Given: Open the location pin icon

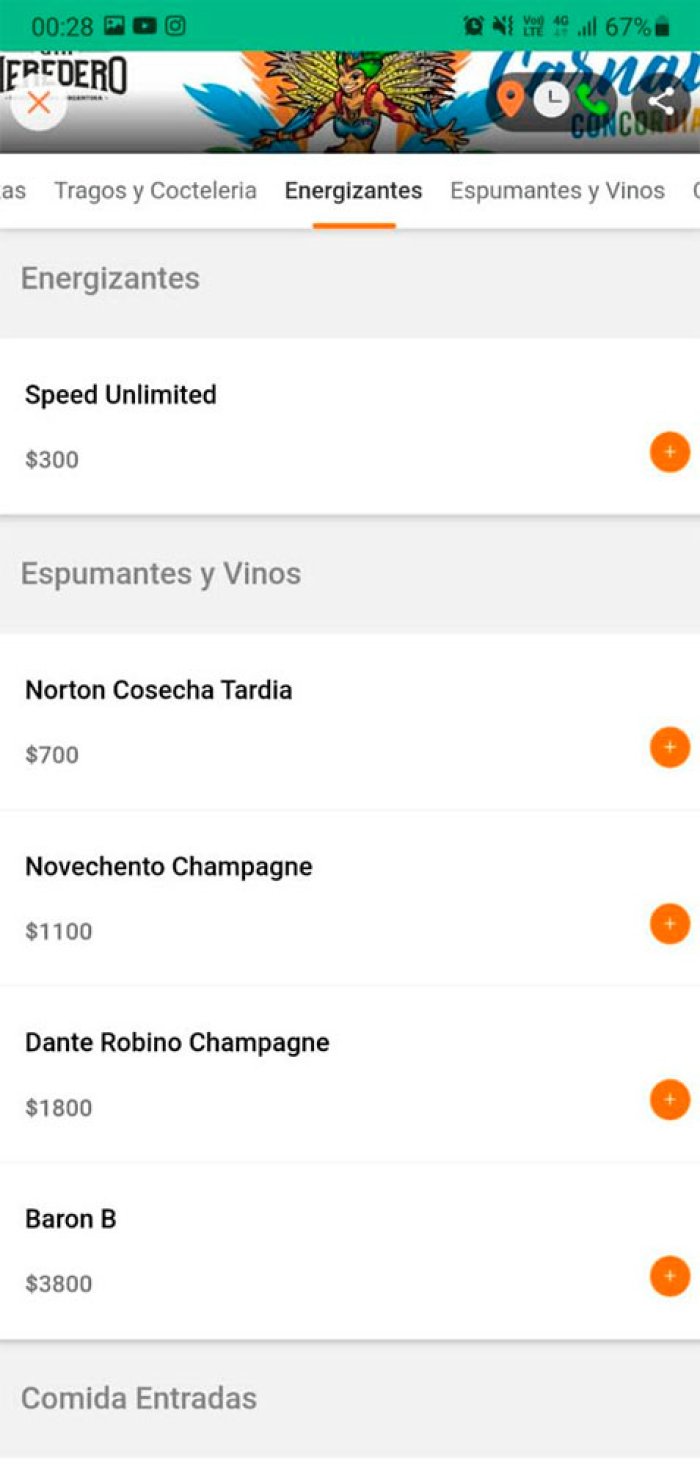Looking at the screenshot, I should 511,100.
